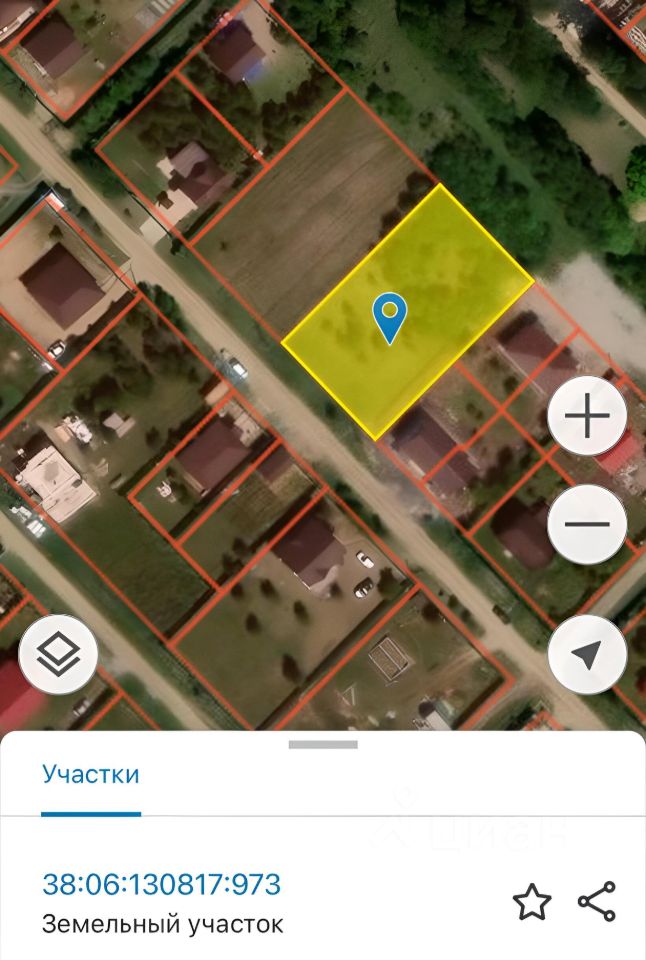Zoom out of the map

click(x=587, y=524)
